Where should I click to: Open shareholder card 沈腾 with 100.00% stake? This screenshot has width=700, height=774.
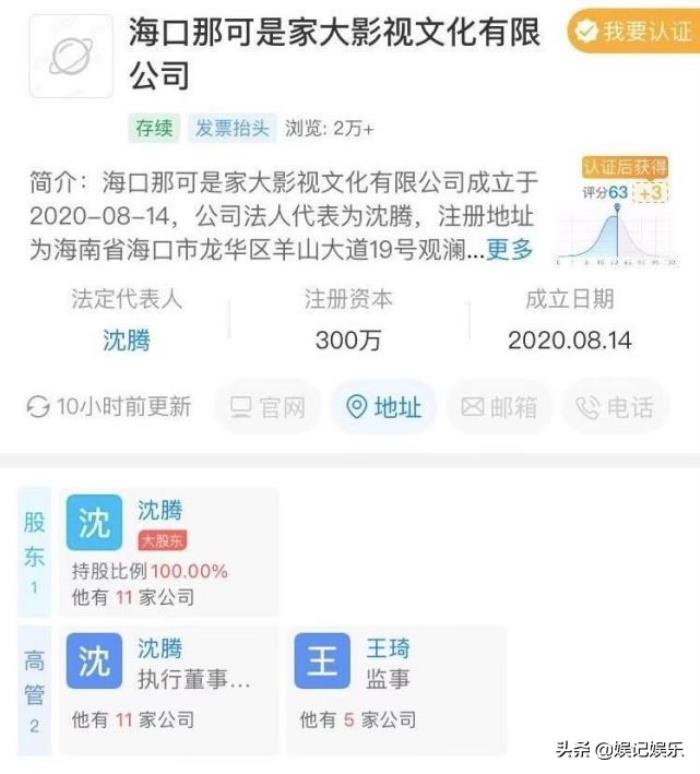point(168,553)
